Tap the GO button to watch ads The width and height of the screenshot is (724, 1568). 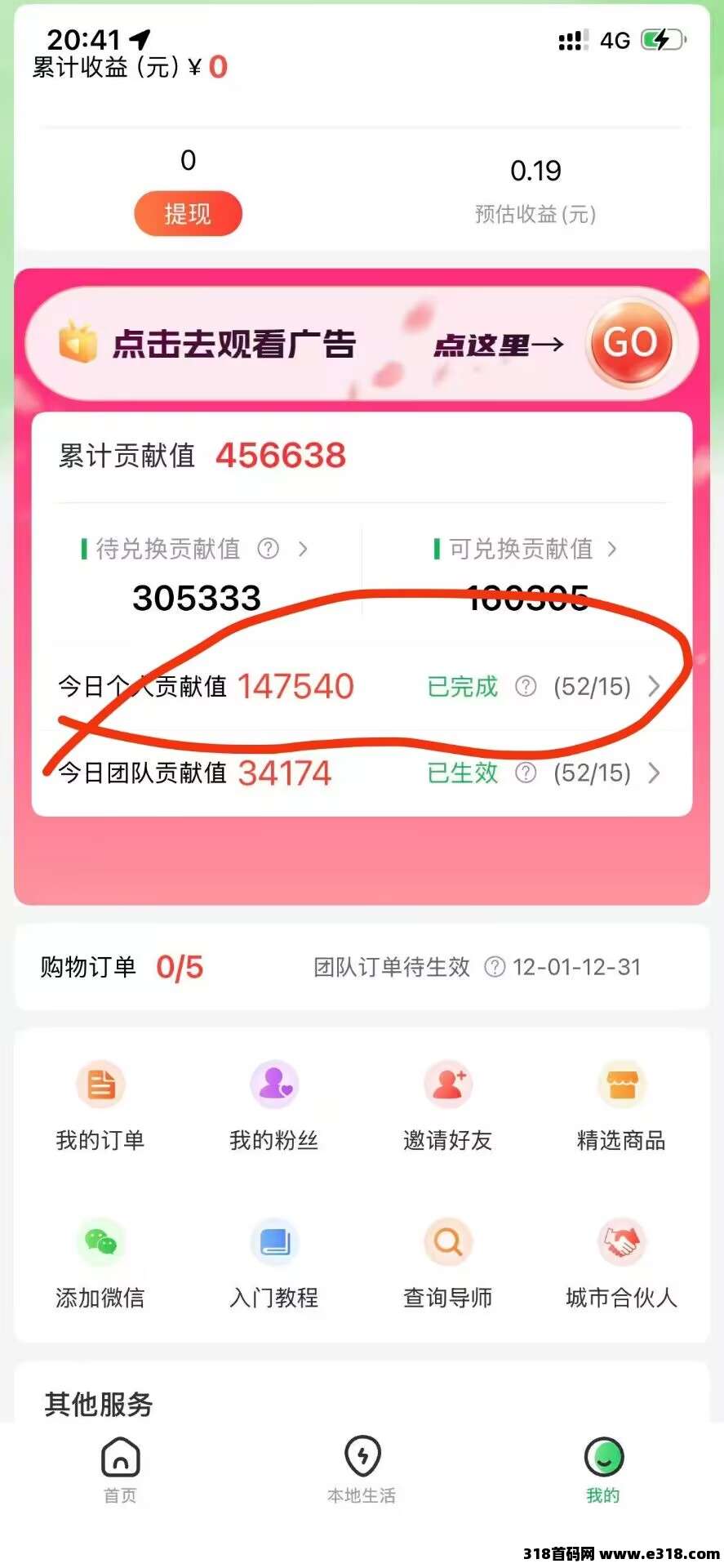630,343
